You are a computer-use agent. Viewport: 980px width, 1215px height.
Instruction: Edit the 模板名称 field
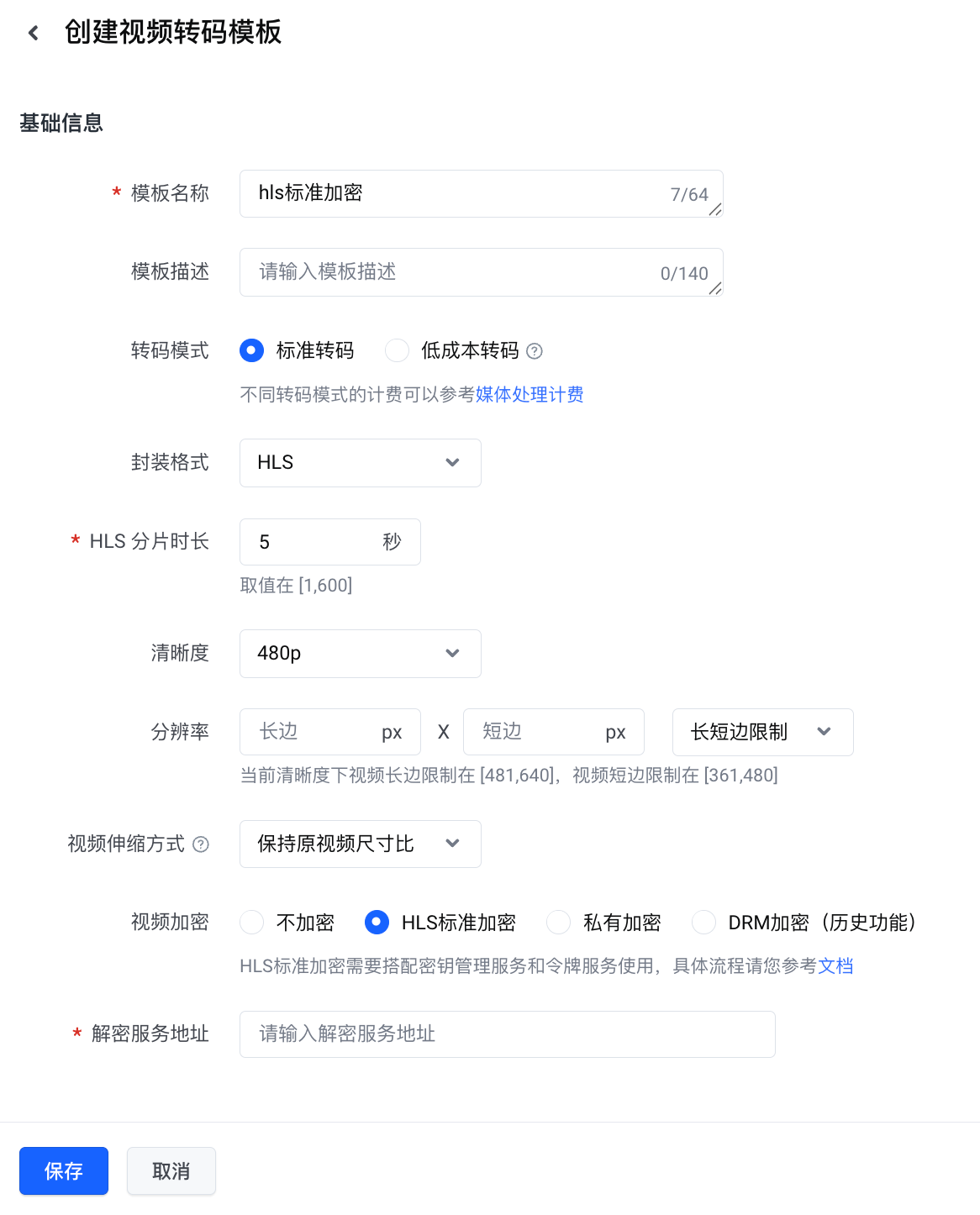[454, 193]
